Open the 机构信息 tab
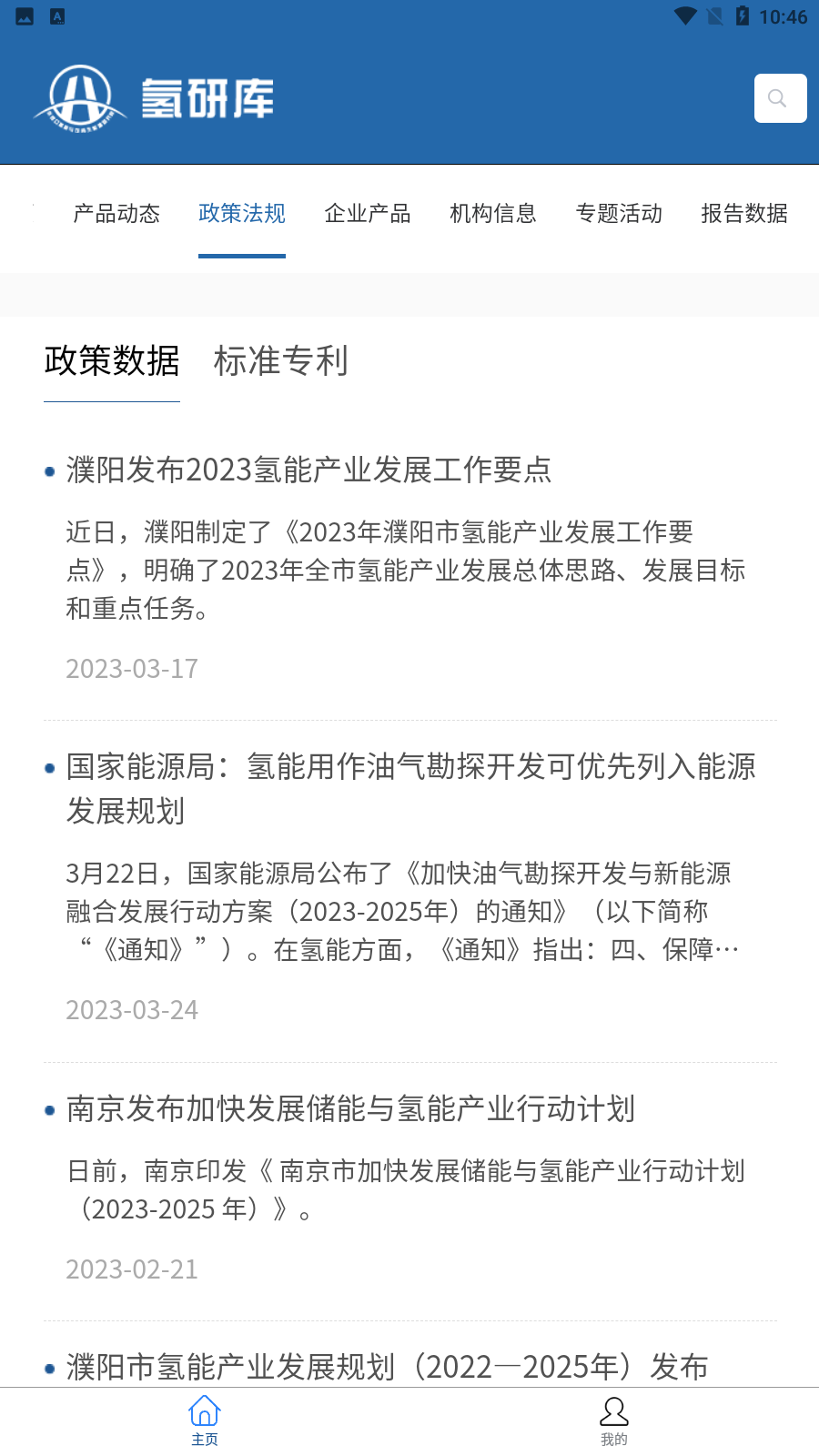819x1456 pixels. (x=492, y=214)
